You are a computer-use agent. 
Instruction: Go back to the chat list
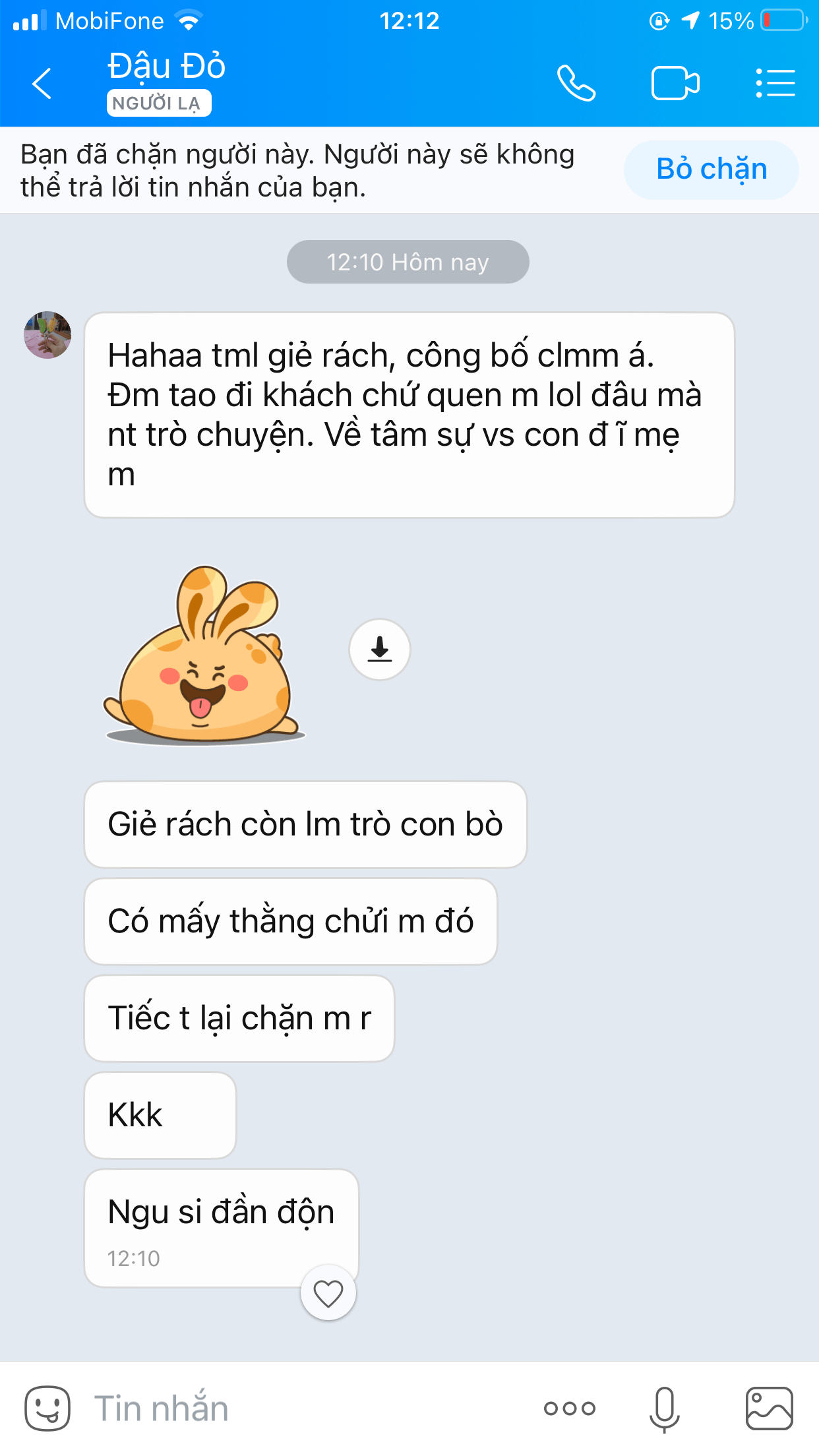click(x=42, y=84)
